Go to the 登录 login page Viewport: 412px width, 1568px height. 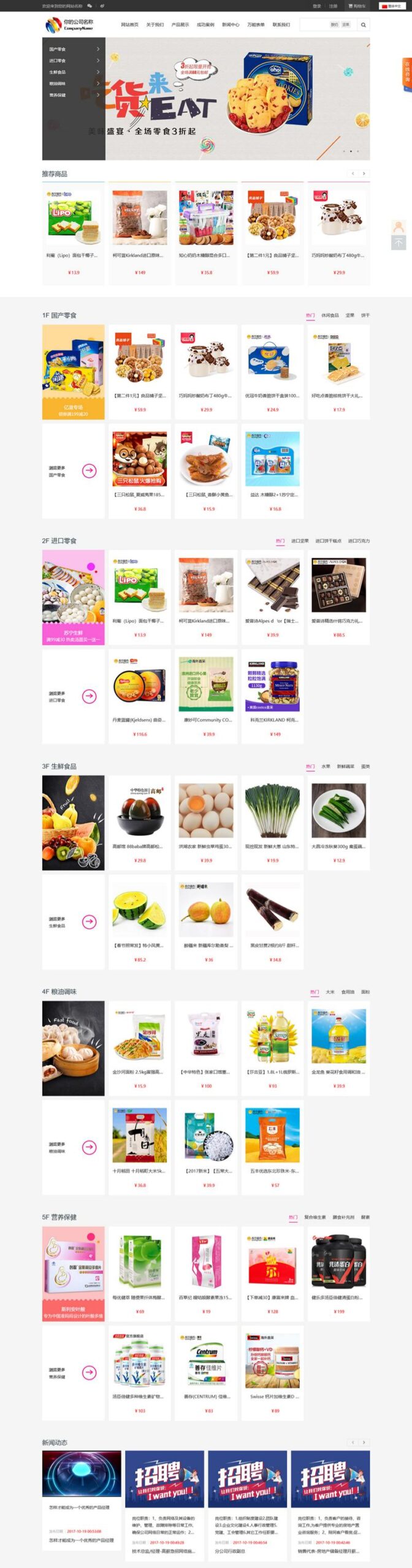click(317, 6)
